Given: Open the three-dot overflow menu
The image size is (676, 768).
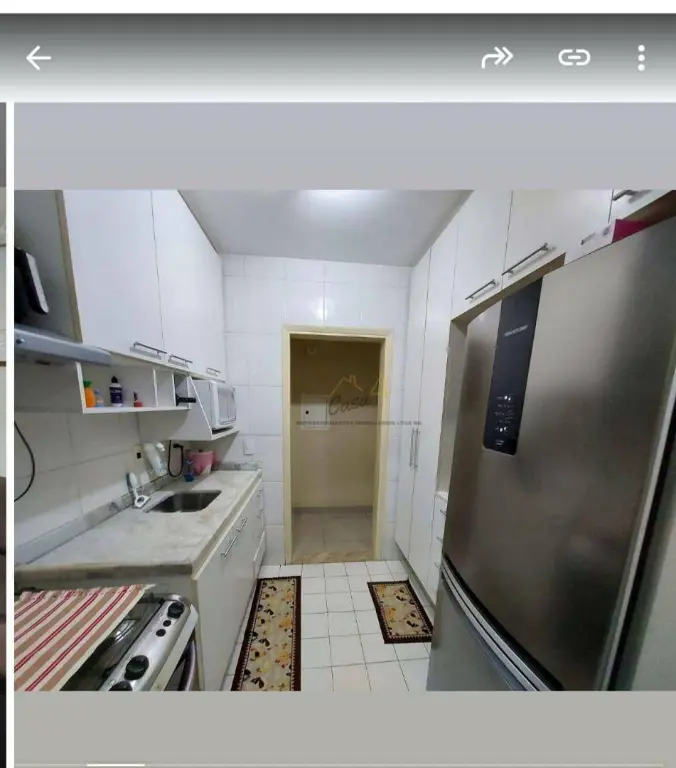Looking at the screenshot, I should pos(641,58).
